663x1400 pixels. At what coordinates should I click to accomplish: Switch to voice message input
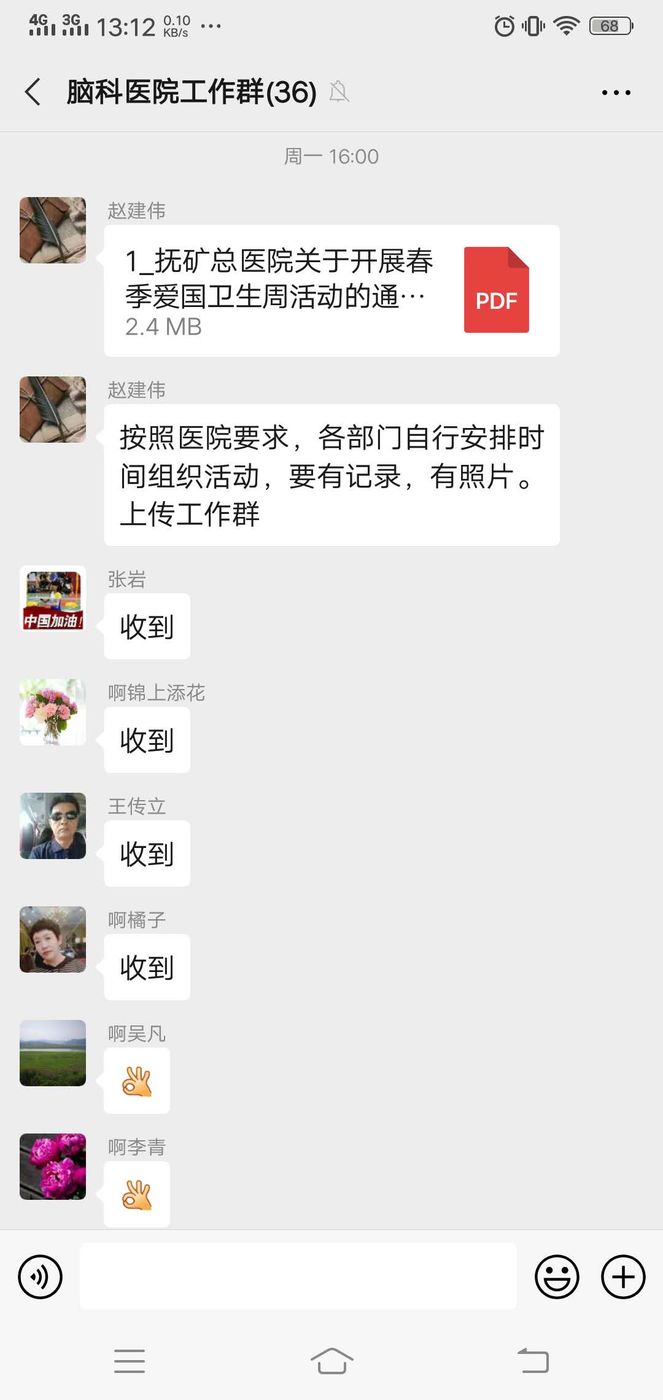point(40,1277)
